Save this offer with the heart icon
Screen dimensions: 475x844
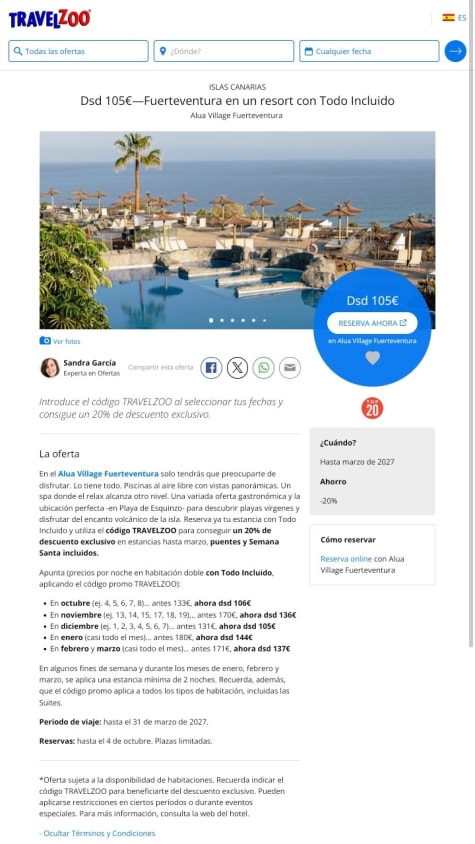pyautogui.click(x=373, y=357)
